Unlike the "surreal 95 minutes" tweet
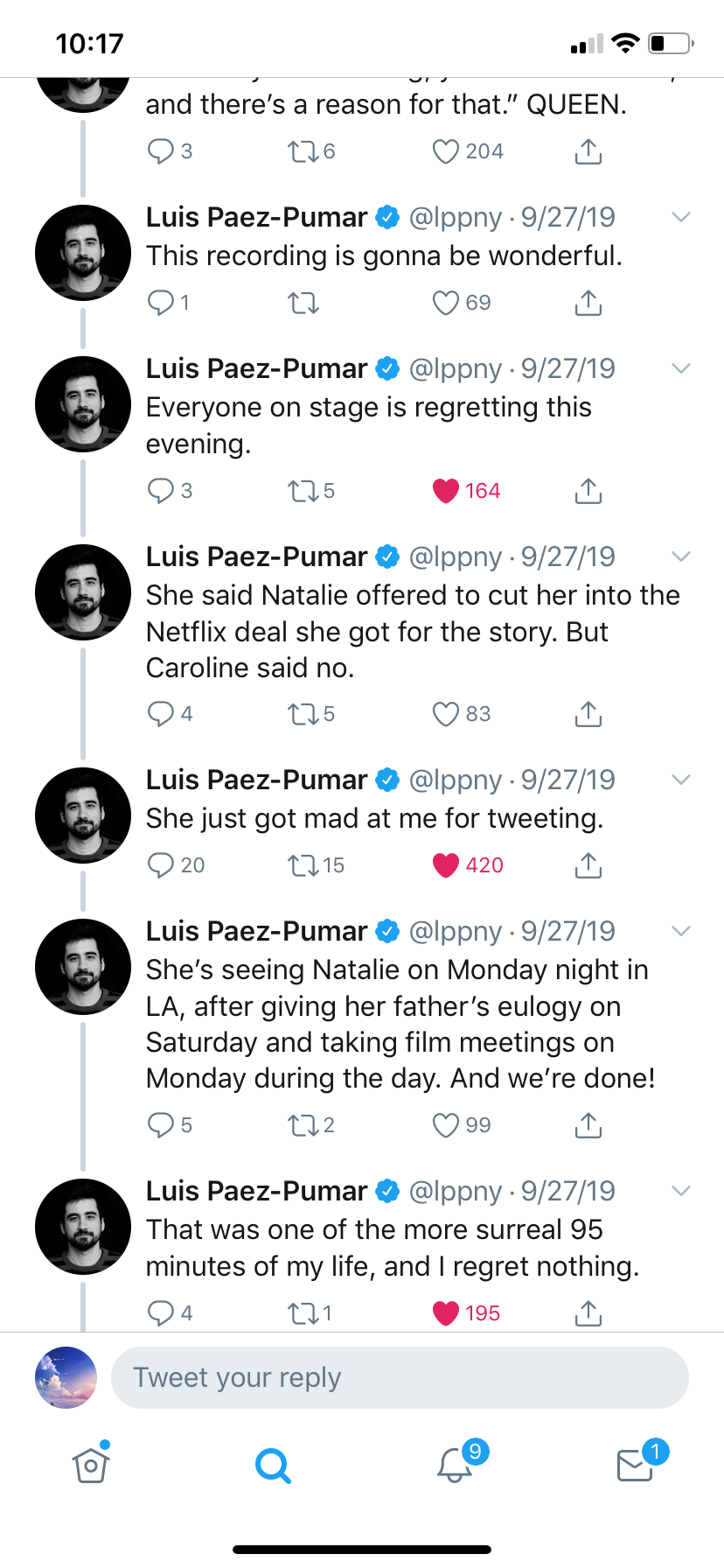Viewport: 724px width, 1568px height. [446, 1313]
